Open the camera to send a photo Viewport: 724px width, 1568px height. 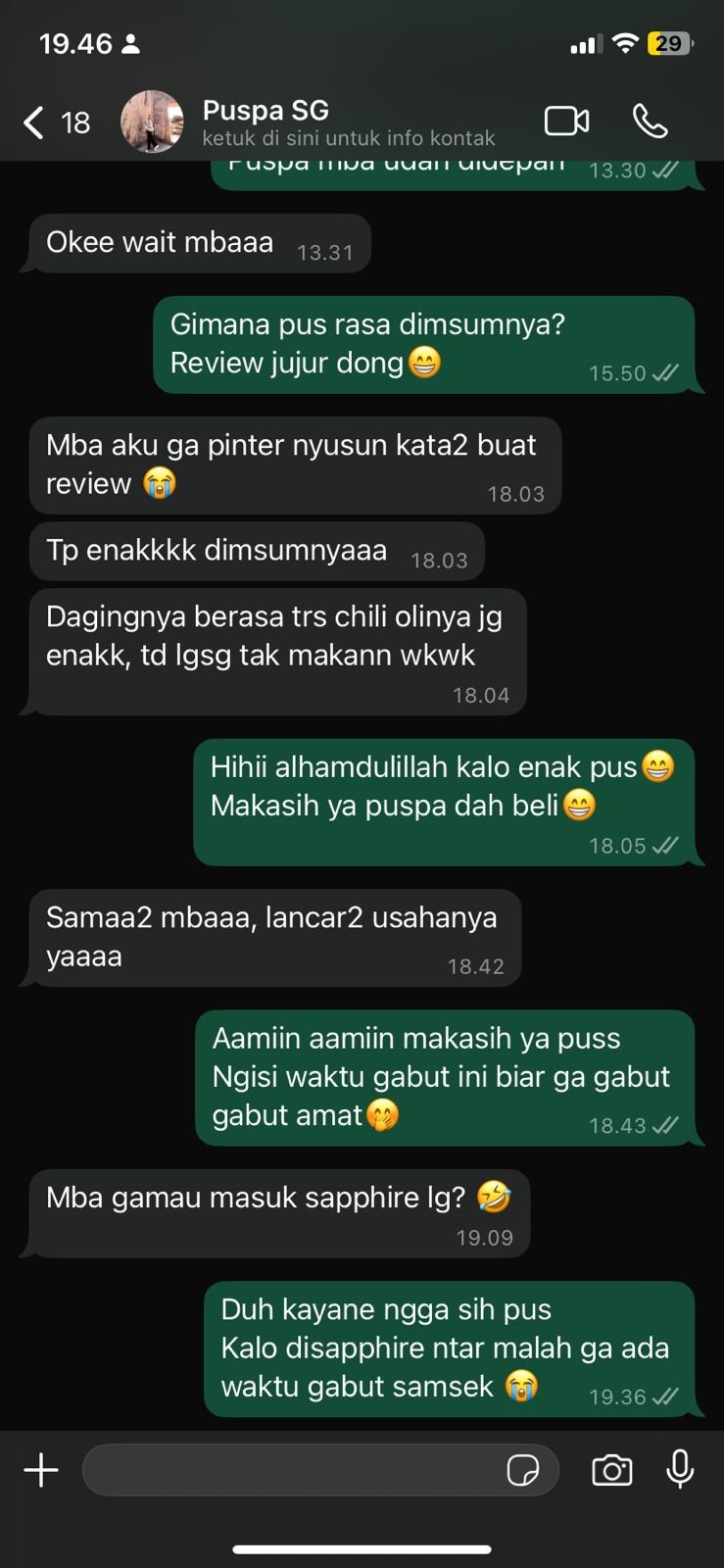click(x=611, y=1470)
